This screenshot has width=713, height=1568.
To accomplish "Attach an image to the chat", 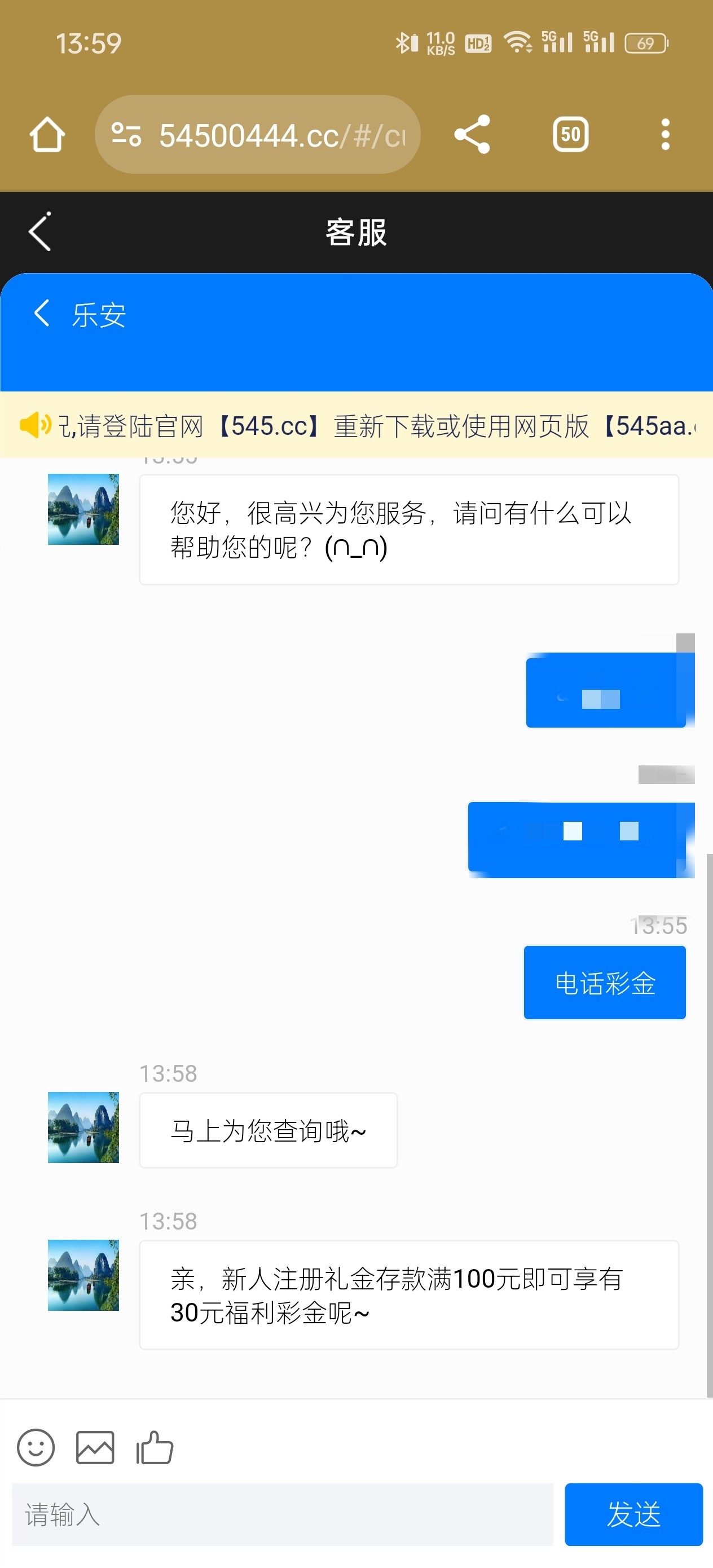I will [95, 1447].
